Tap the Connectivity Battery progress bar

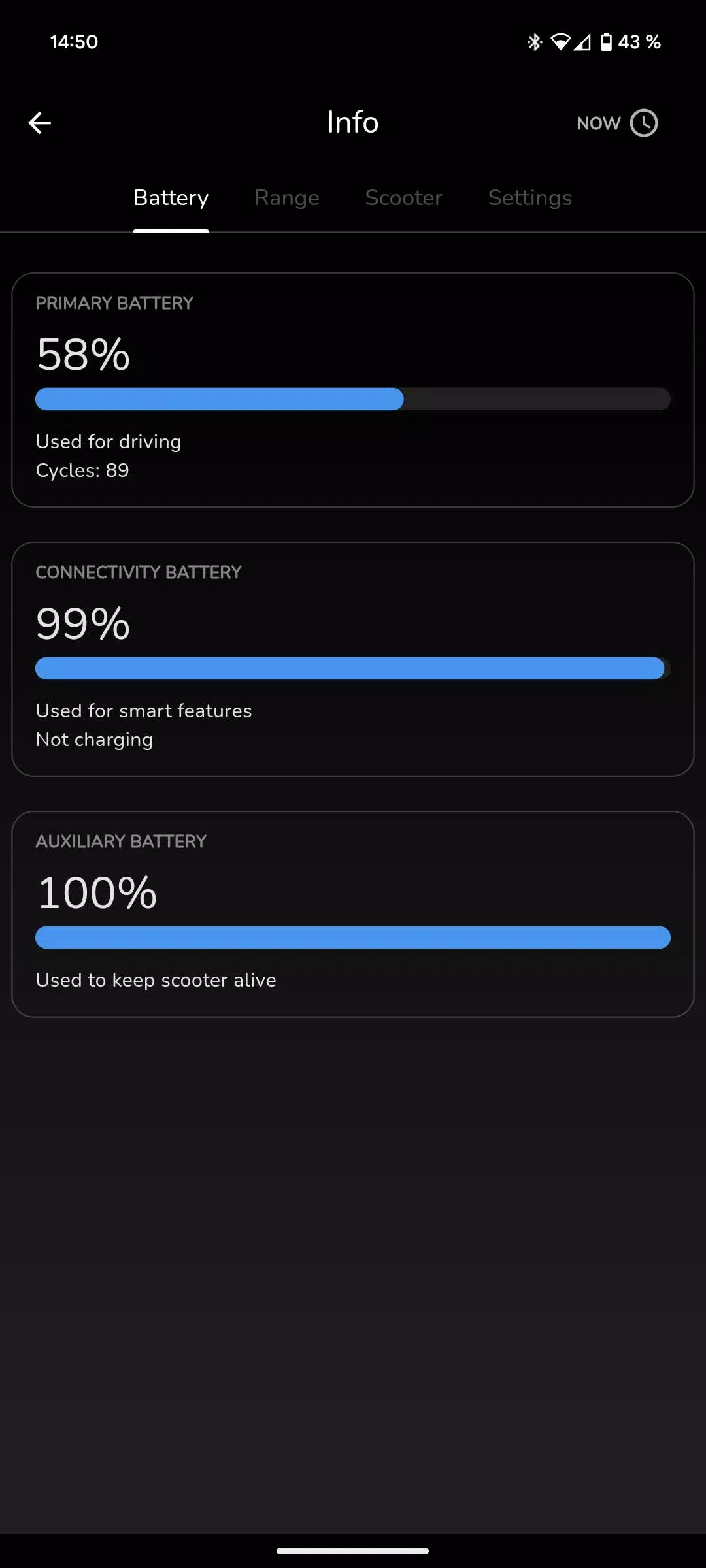(x=352, y=668)
